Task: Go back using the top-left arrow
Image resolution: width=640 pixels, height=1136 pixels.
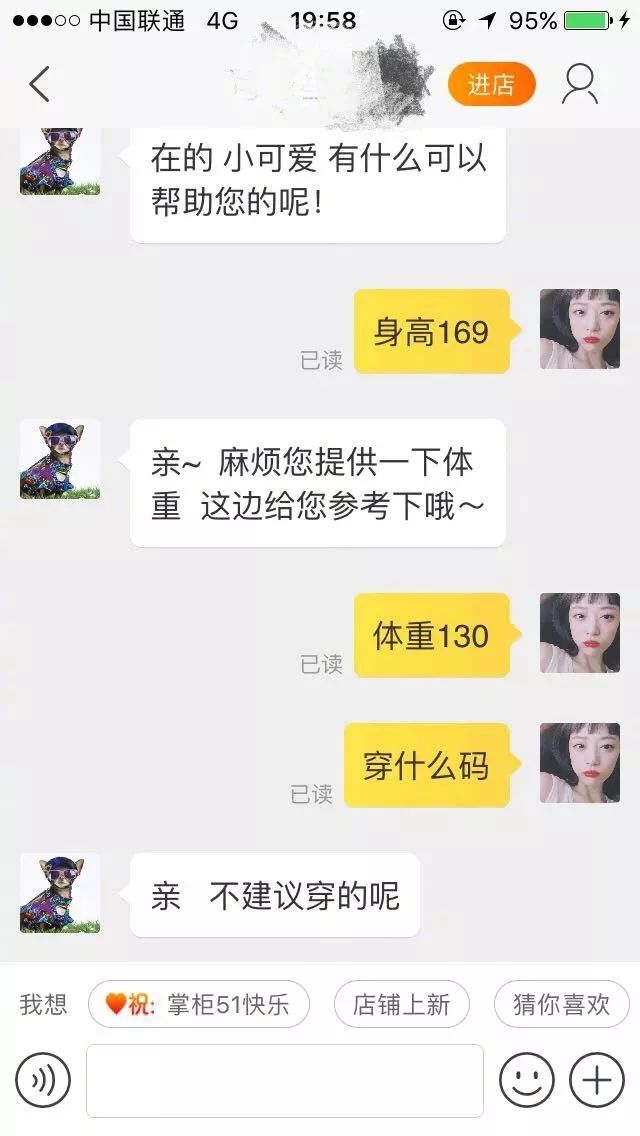Action: 39,85
